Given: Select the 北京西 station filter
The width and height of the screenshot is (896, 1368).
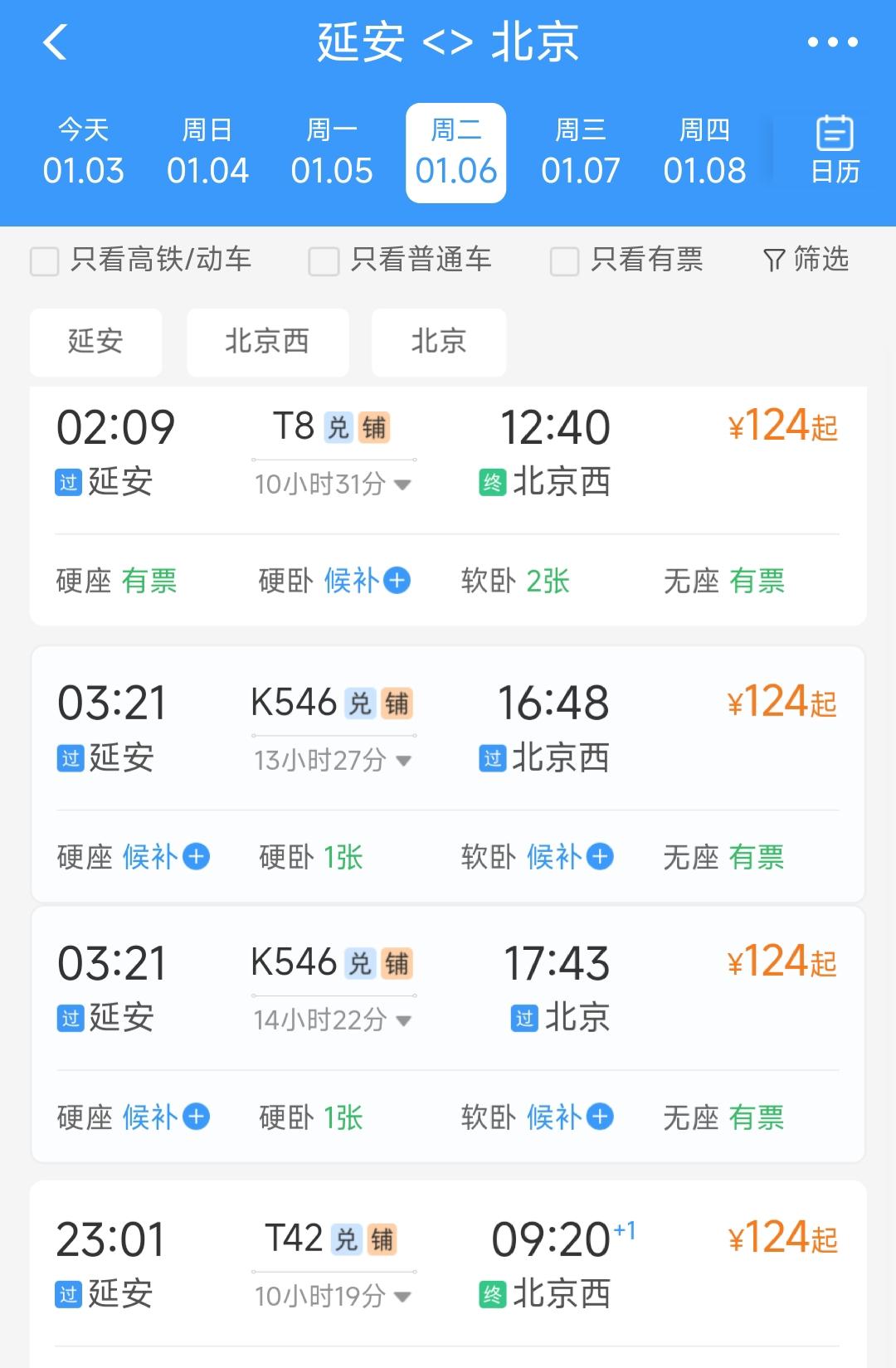Looking at the screenshot, I should [x=267, y=342].
